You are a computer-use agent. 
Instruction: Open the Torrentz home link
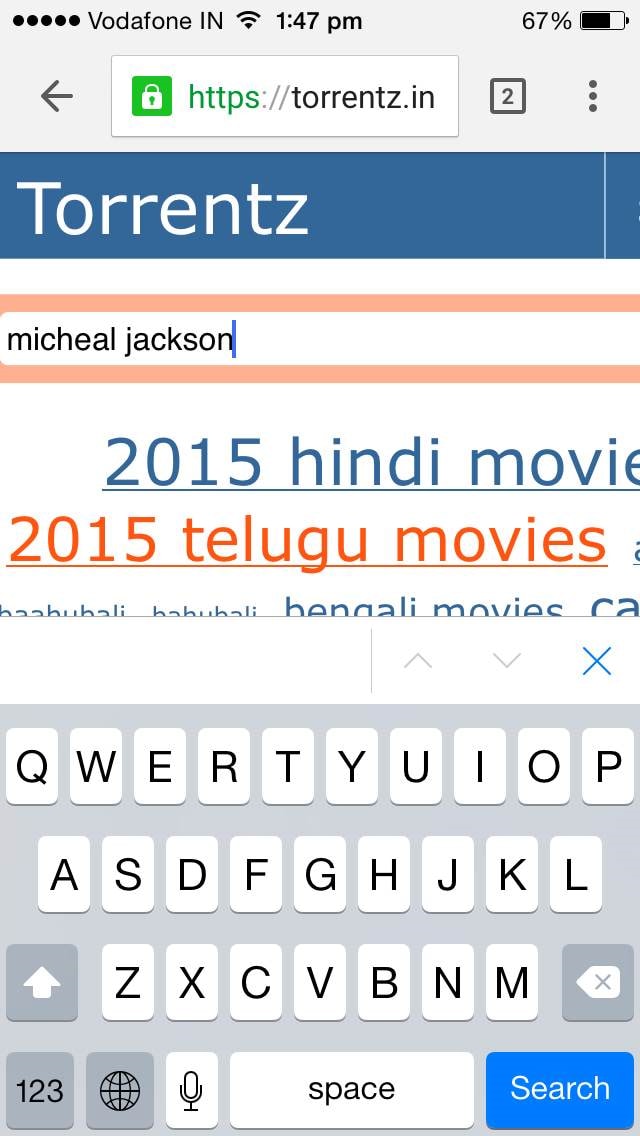163,208
